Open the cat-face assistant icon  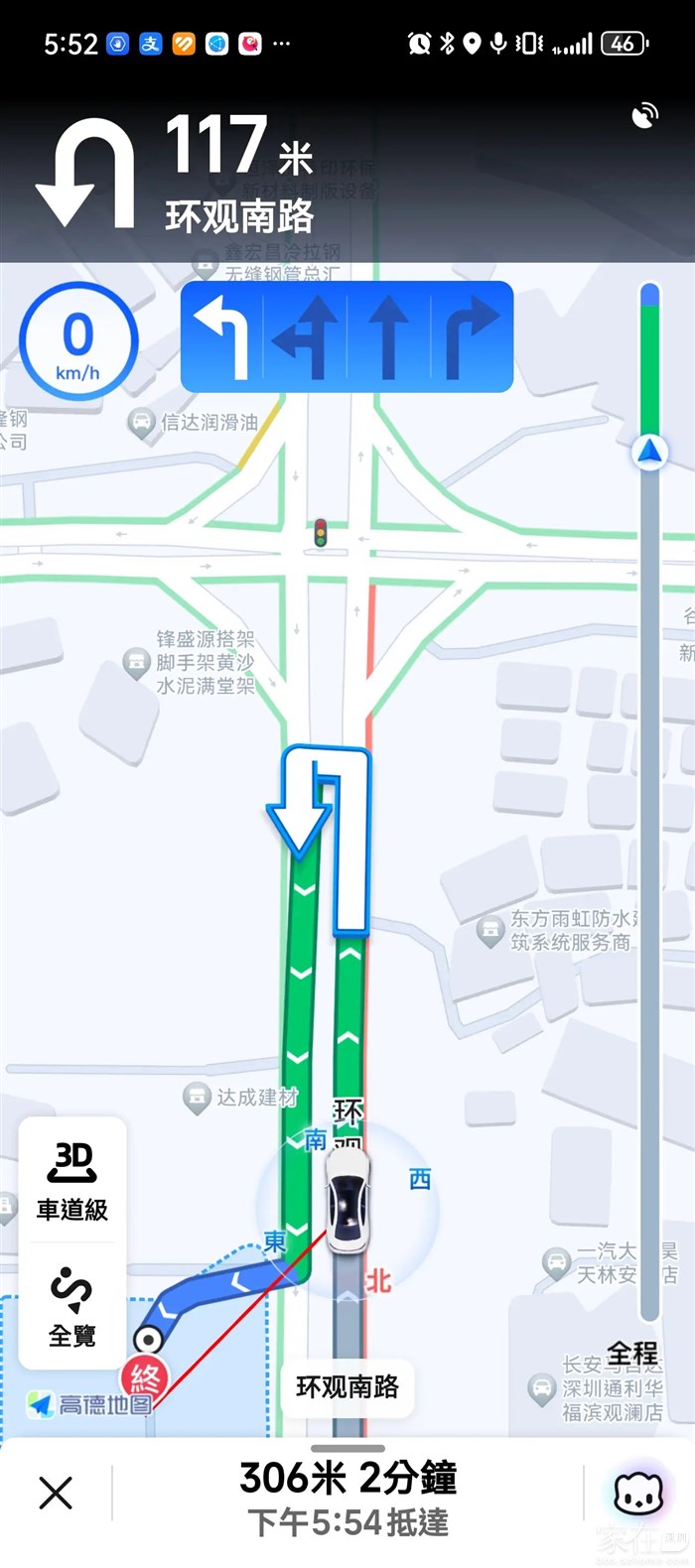click(638, 1494)
